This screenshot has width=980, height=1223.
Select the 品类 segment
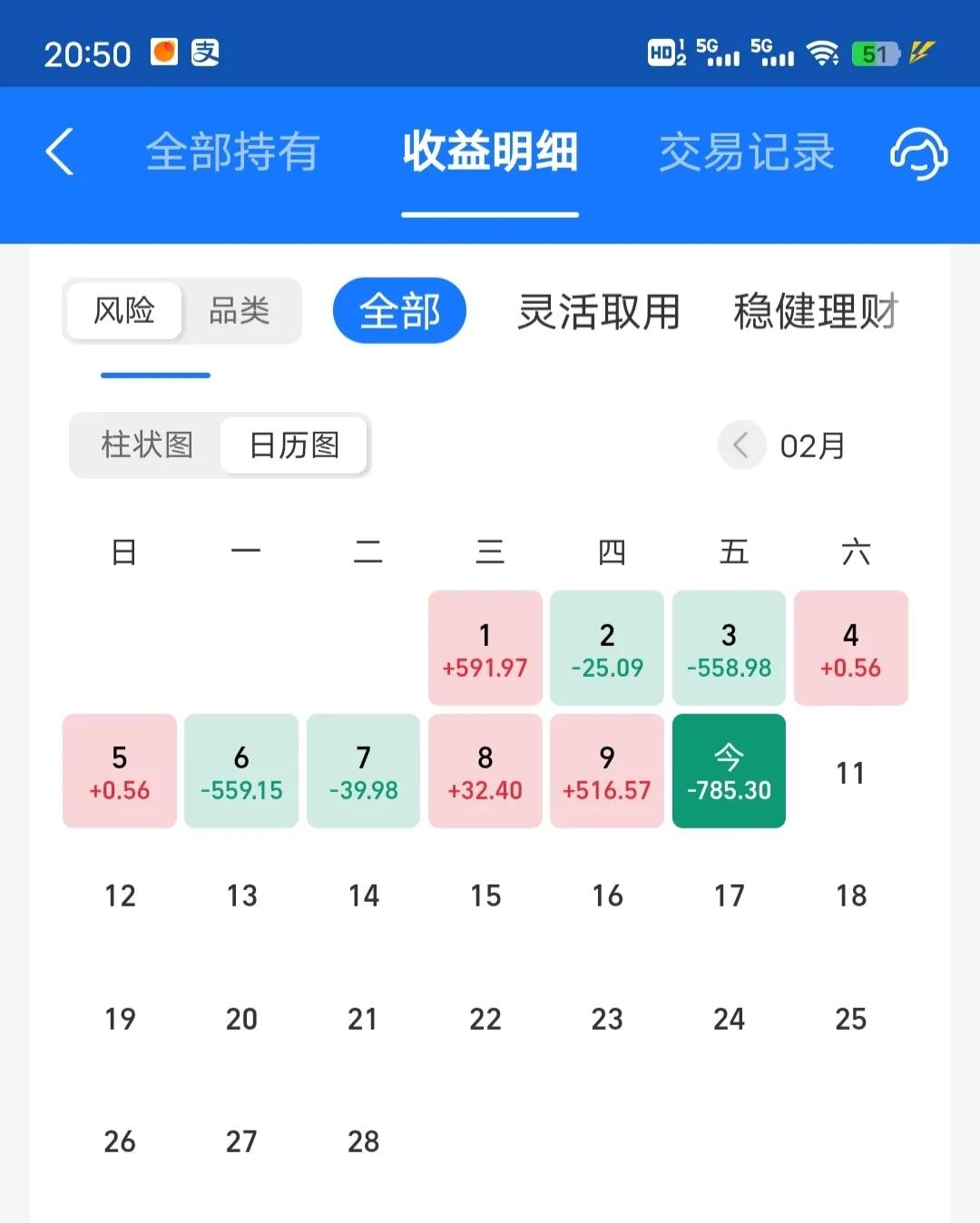point(240,311)
